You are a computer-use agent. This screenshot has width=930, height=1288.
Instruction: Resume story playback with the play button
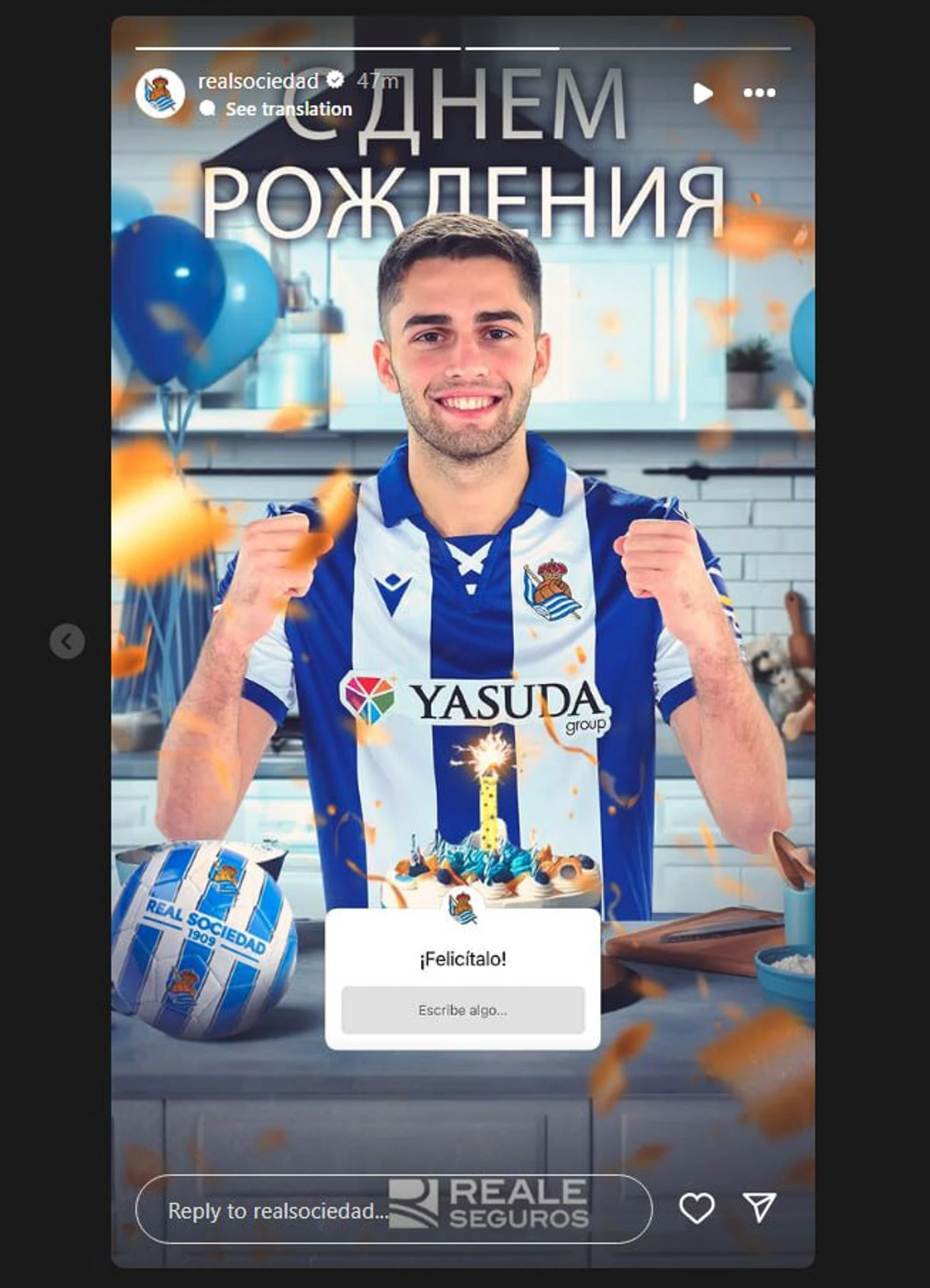click(x=702, y=94)
